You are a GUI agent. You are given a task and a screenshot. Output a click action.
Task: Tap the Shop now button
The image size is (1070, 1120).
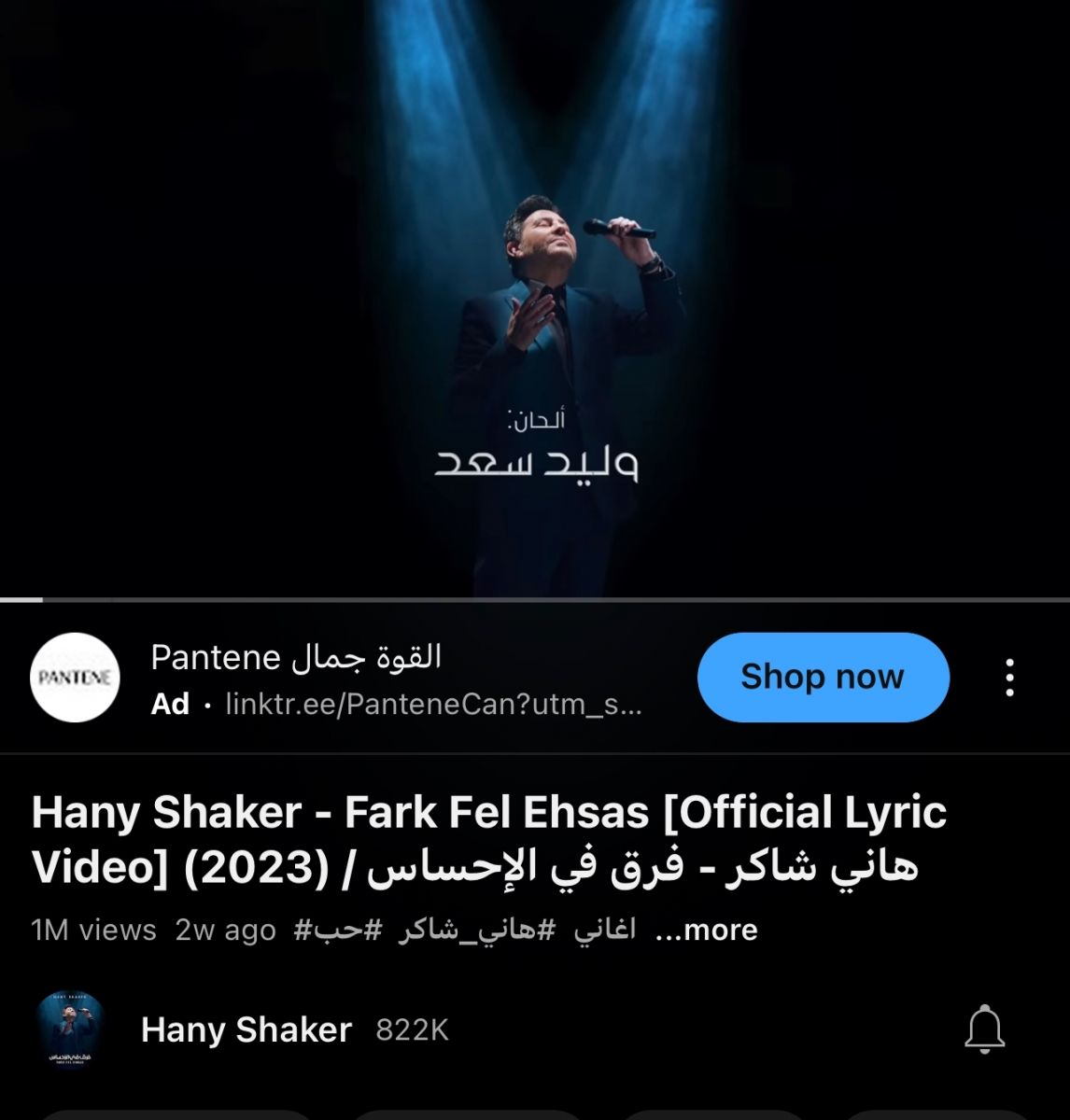pyautogui.click(x=823, y=677)
